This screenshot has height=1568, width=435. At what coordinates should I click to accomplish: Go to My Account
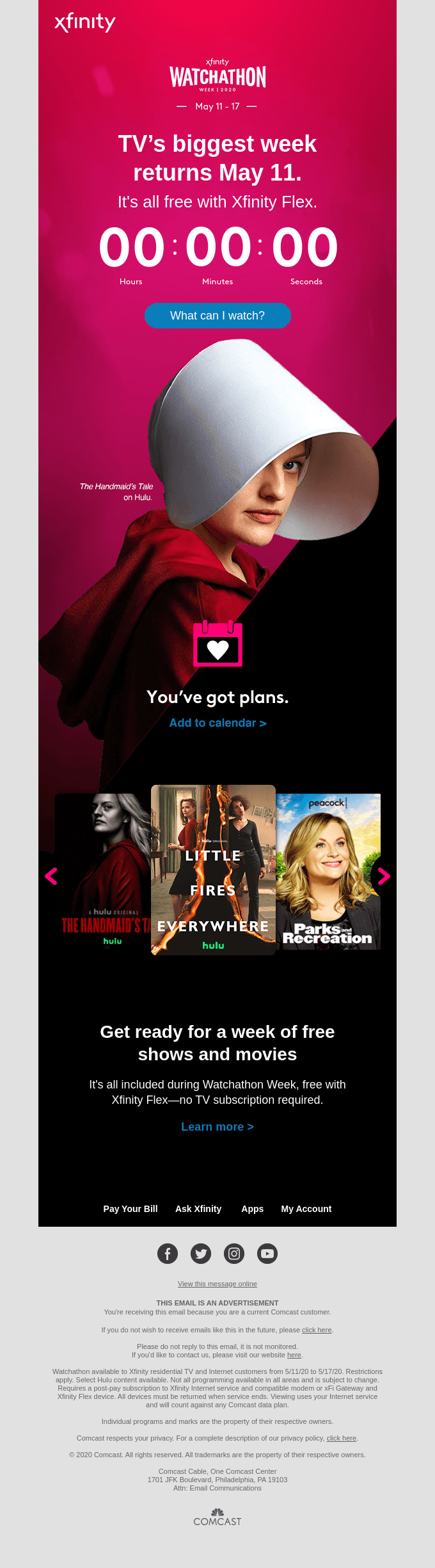[x=306, y=1209]
